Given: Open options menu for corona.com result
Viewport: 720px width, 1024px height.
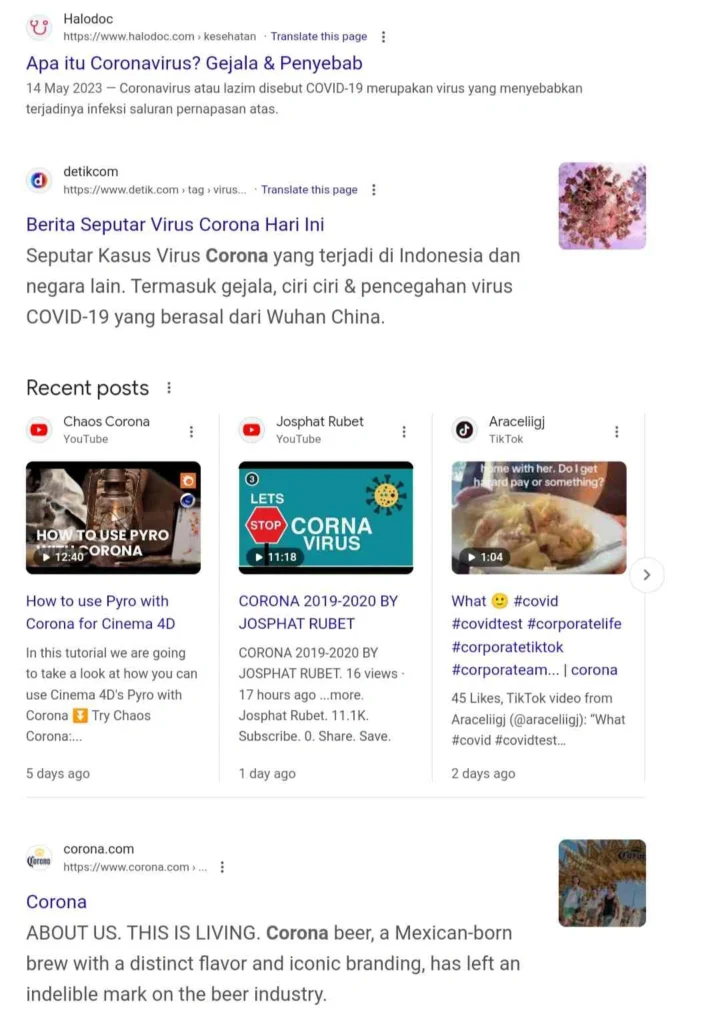Looking at the screenshot, I should pyautogui.click(x=222, y=867).
